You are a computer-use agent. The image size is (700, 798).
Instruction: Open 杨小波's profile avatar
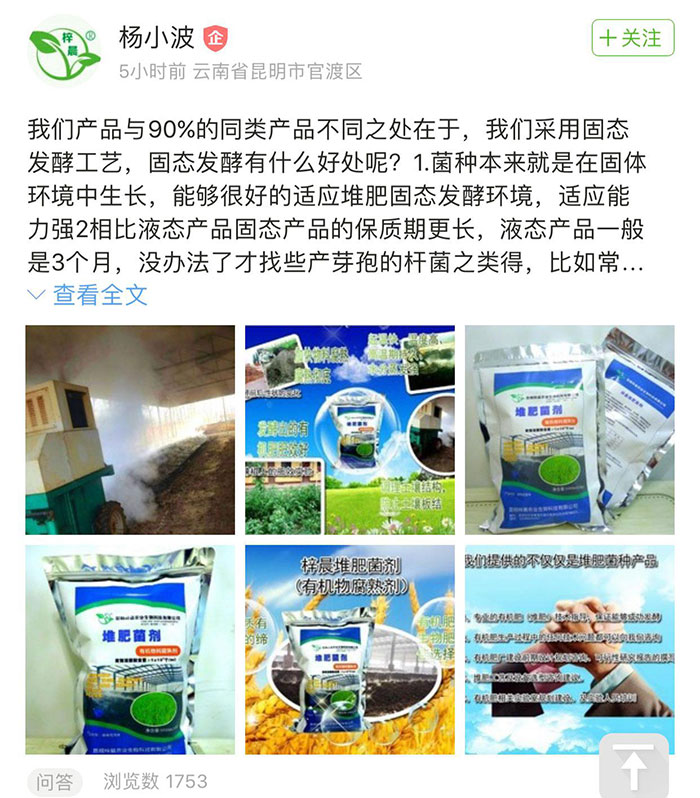[65, 52]
